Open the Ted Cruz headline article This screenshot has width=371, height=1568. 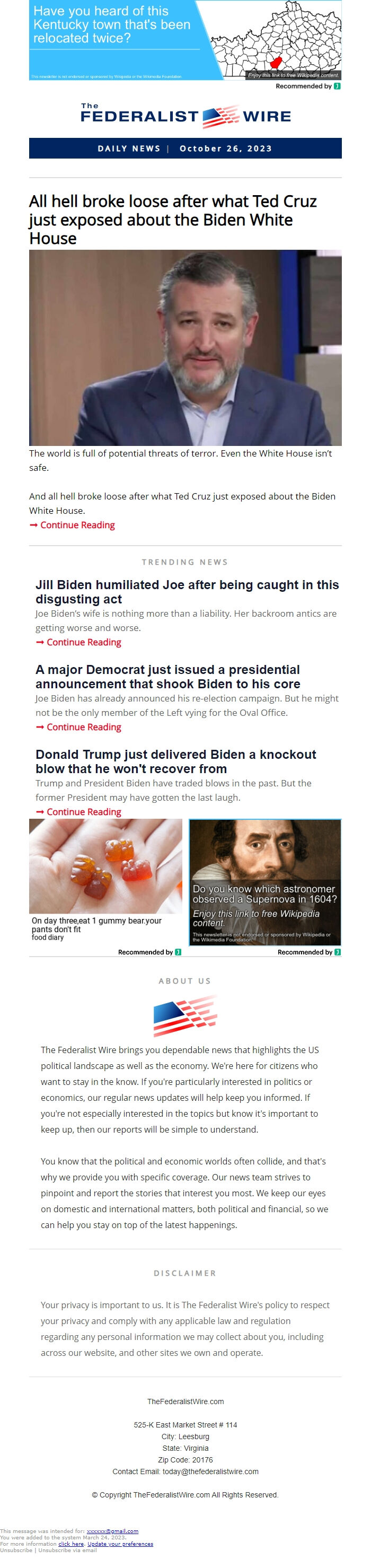pyautogui.click(x=173, y=219)
